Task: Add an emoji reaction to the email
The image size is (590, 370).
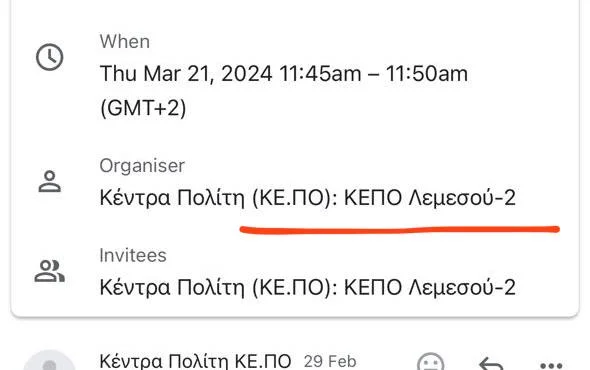Action: coord(430,362)
